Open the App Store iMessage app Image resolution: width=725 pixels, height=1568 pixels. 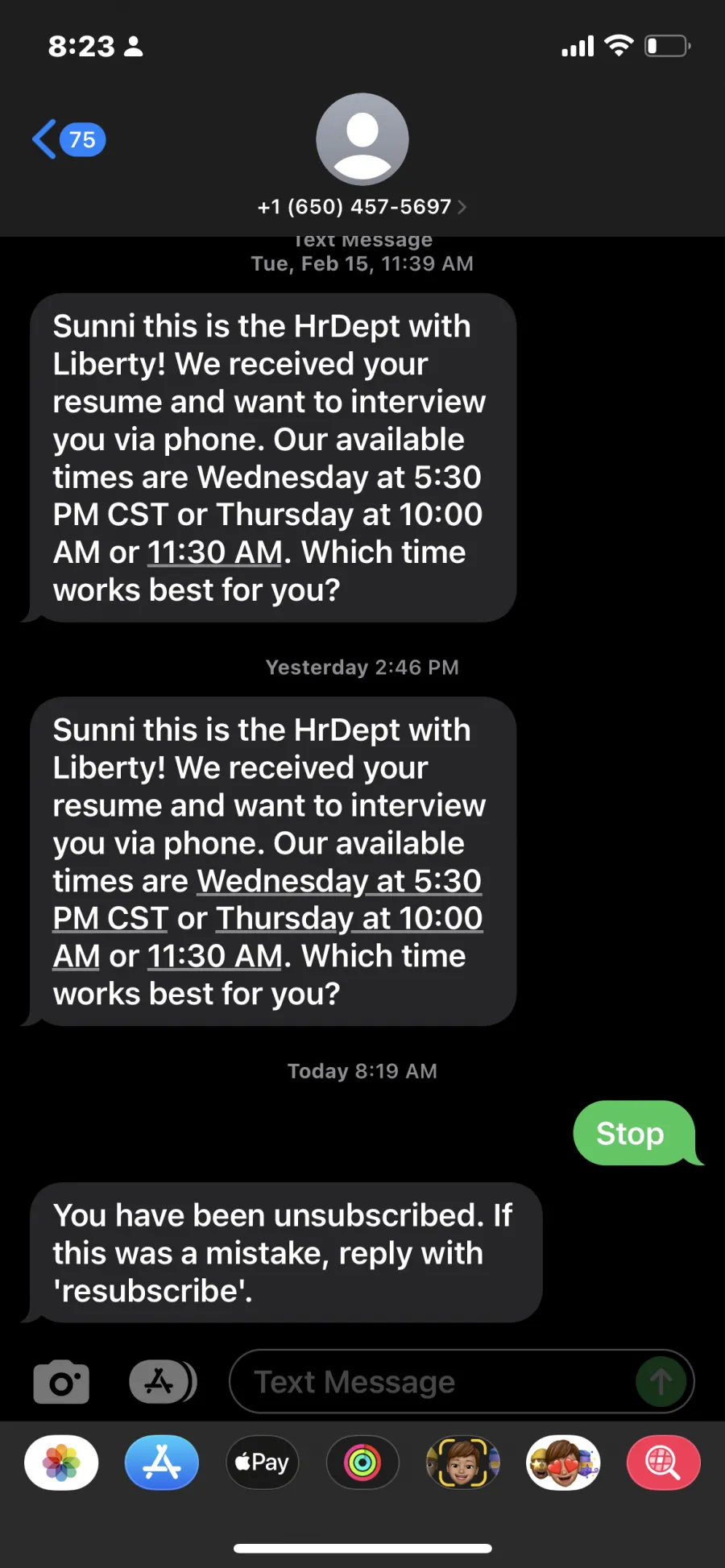pos(162,1463)
